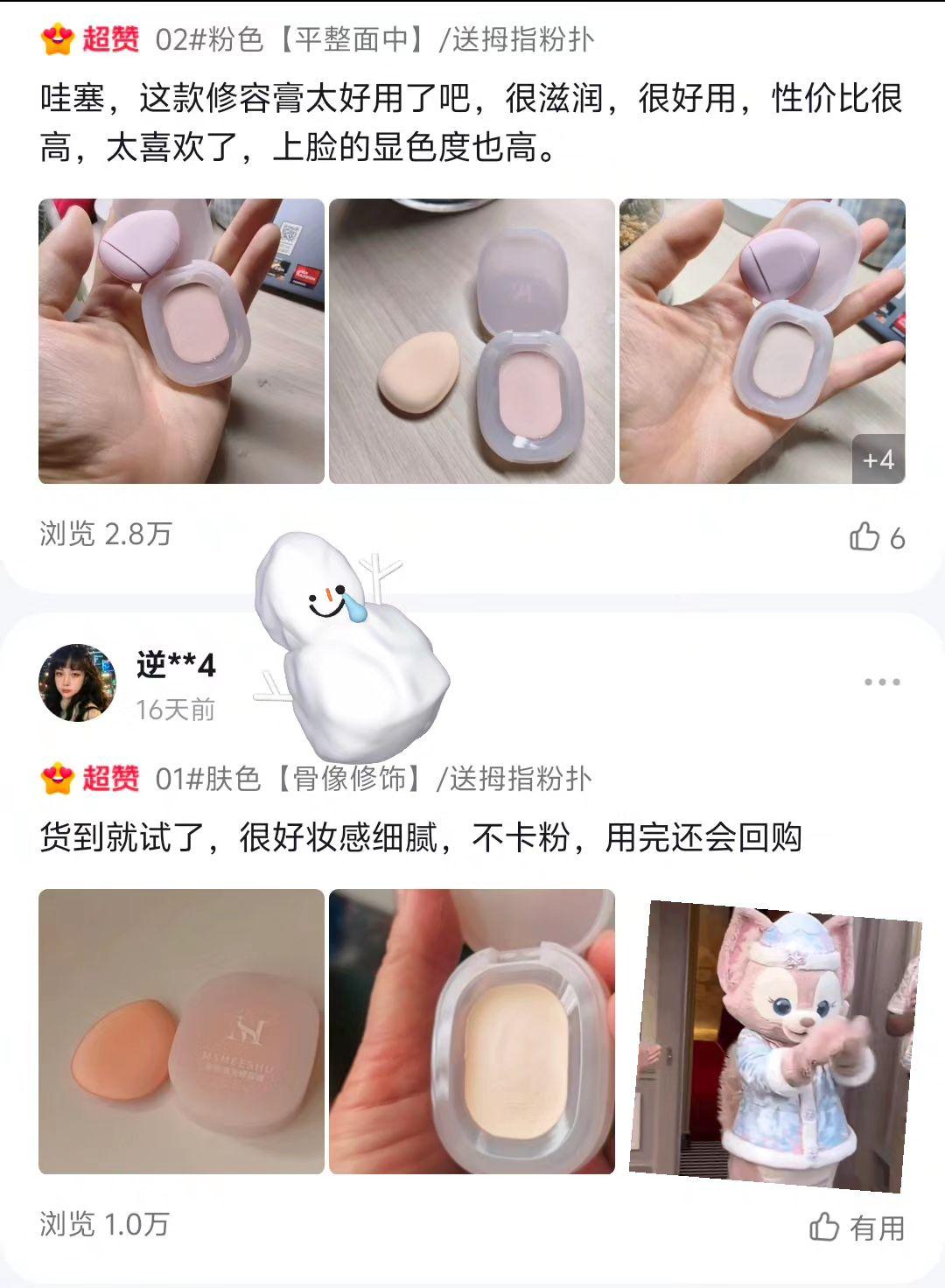The width and height of the screenshot is (945, 1288).
Task: Mark 逆**4's review as 有用
Action: 857,1227
